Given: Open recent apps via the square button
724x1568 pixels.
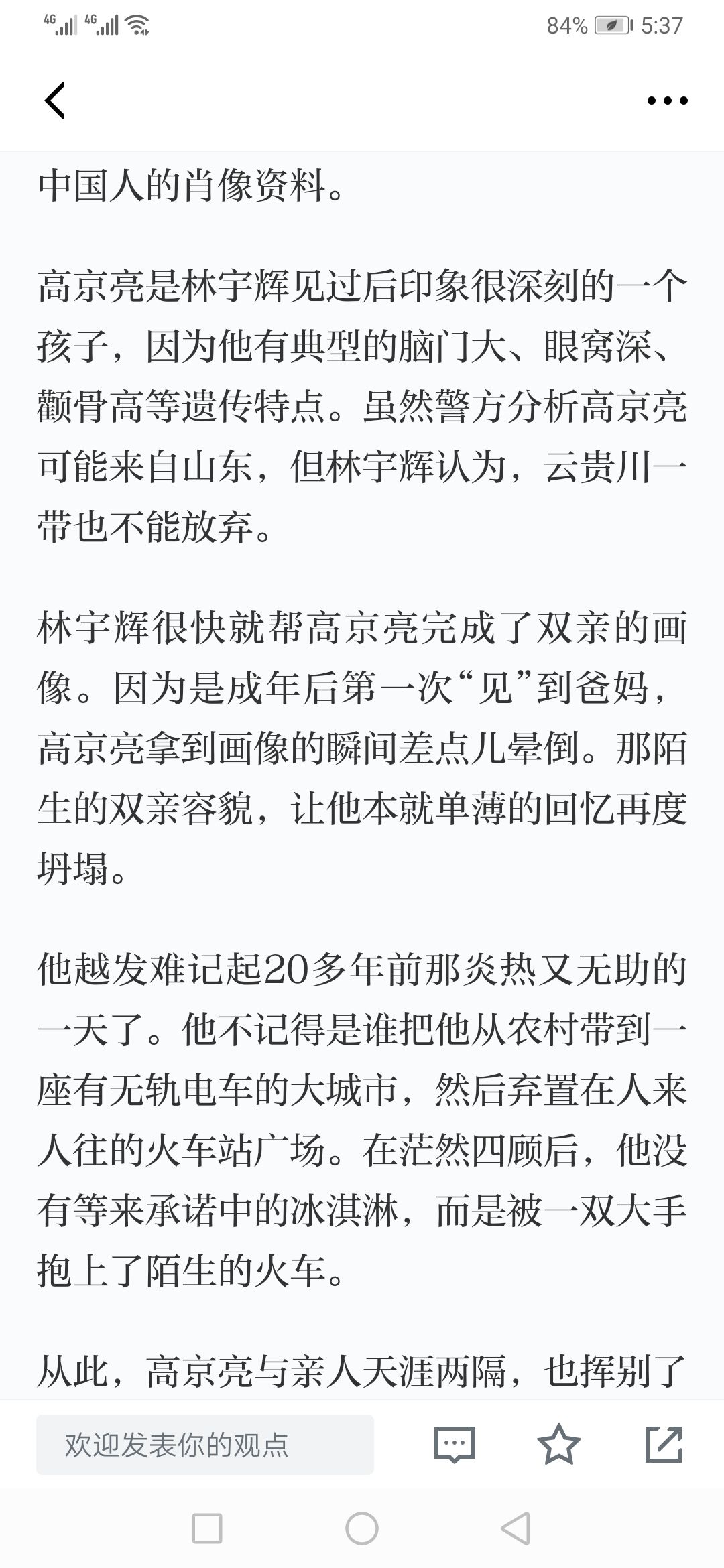Looking at the screenshot, I should tap(207, 1529).
